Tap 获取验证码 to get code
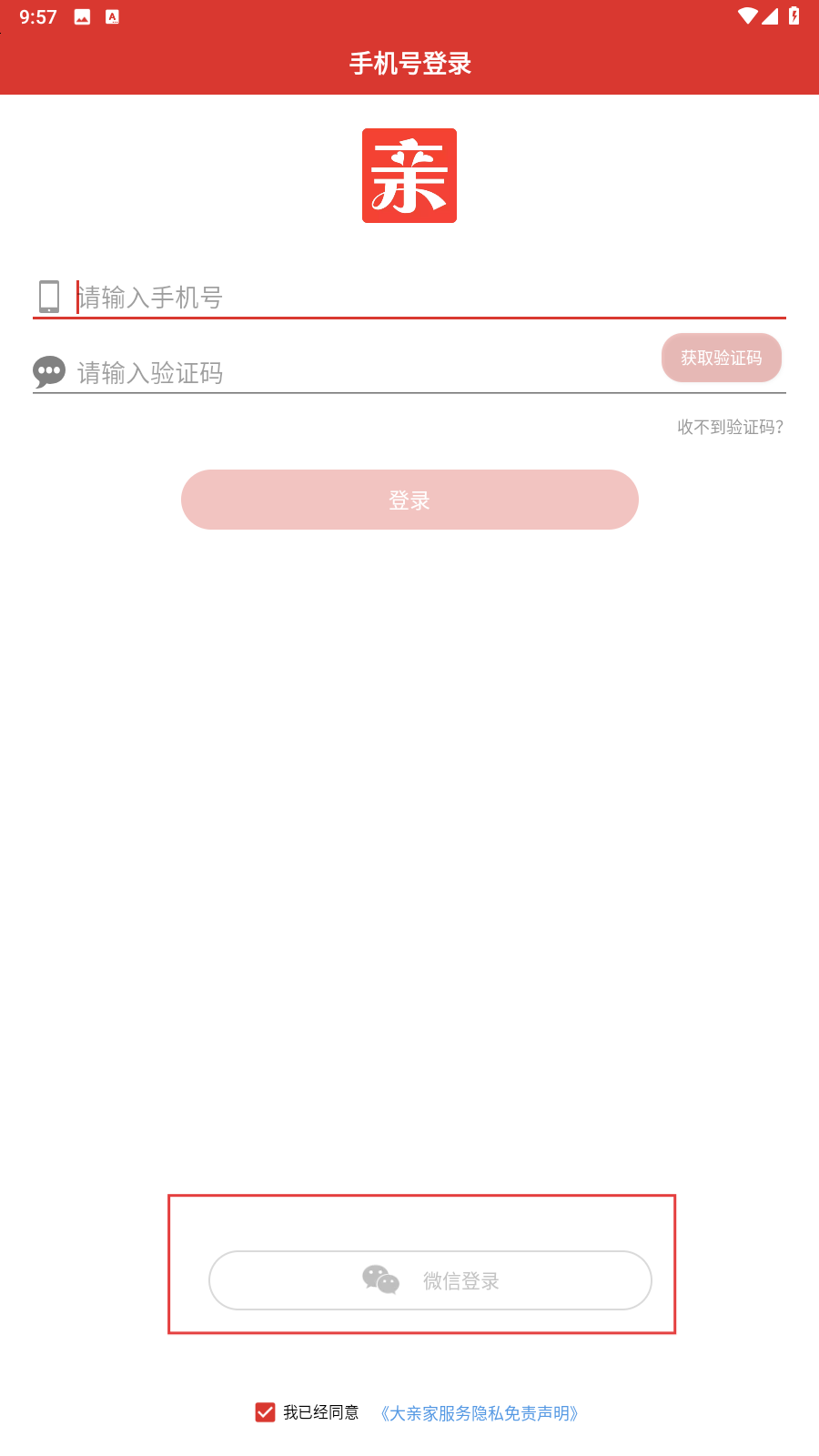 pos(721,358)
